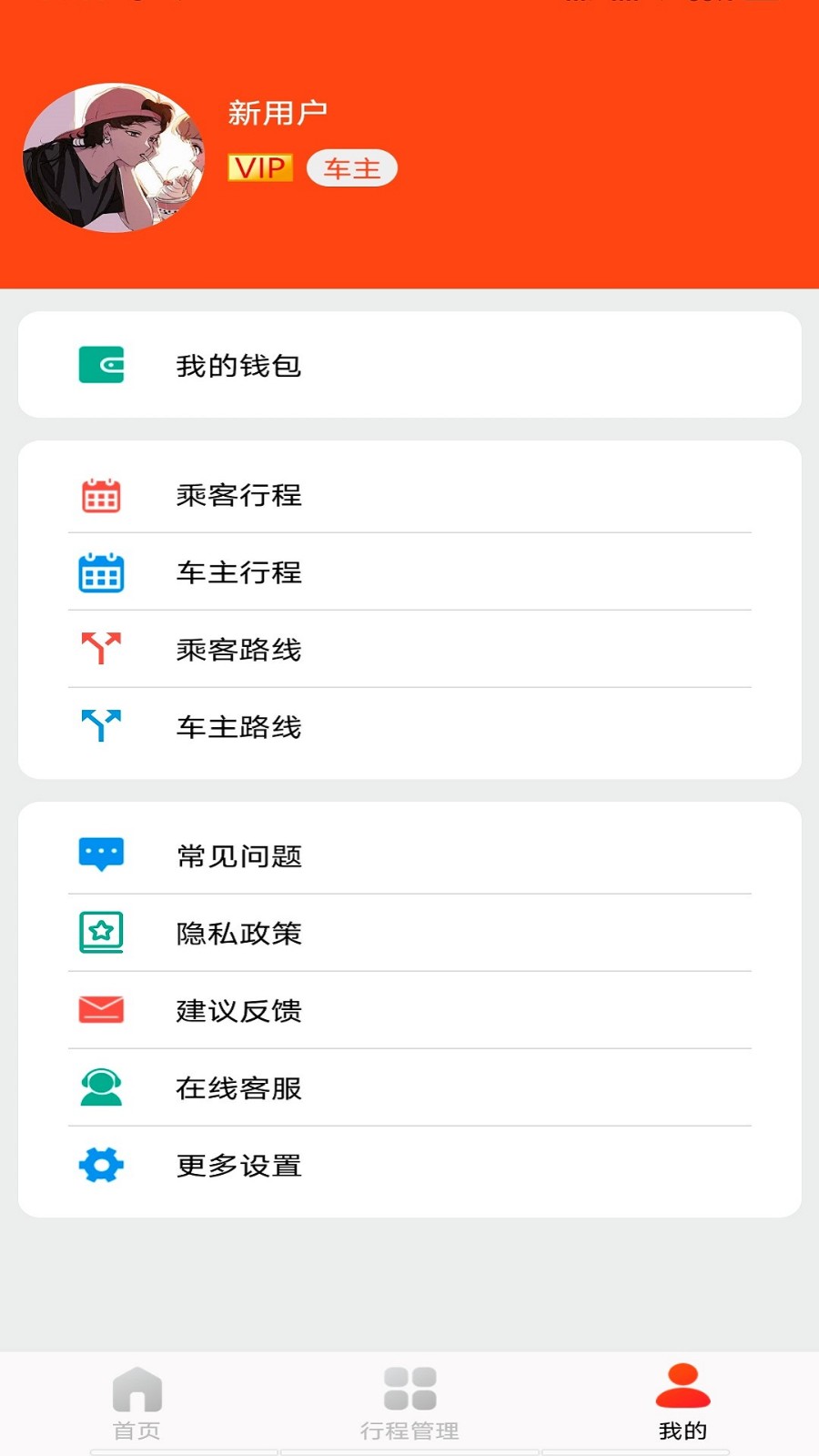Switch to the 行程管理 tab
The height and width of the screenshot is (1456, 819).
click(409, 1429)
